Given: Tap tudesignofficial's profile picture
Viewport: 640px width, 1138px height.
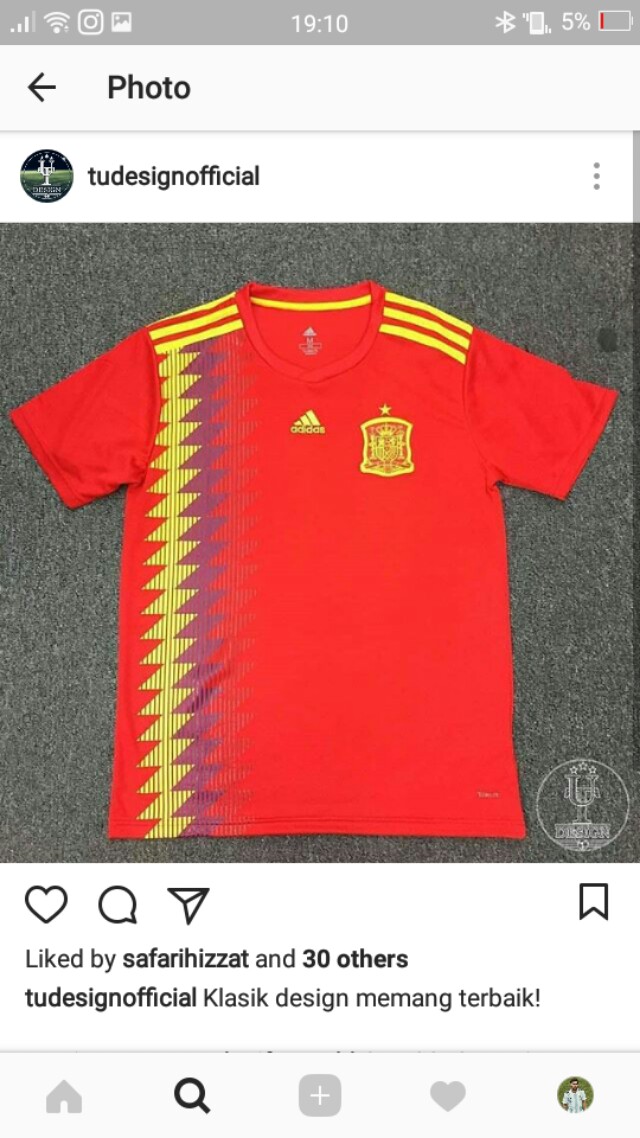Looking at the screenshot, I should [x=47, y=176].
